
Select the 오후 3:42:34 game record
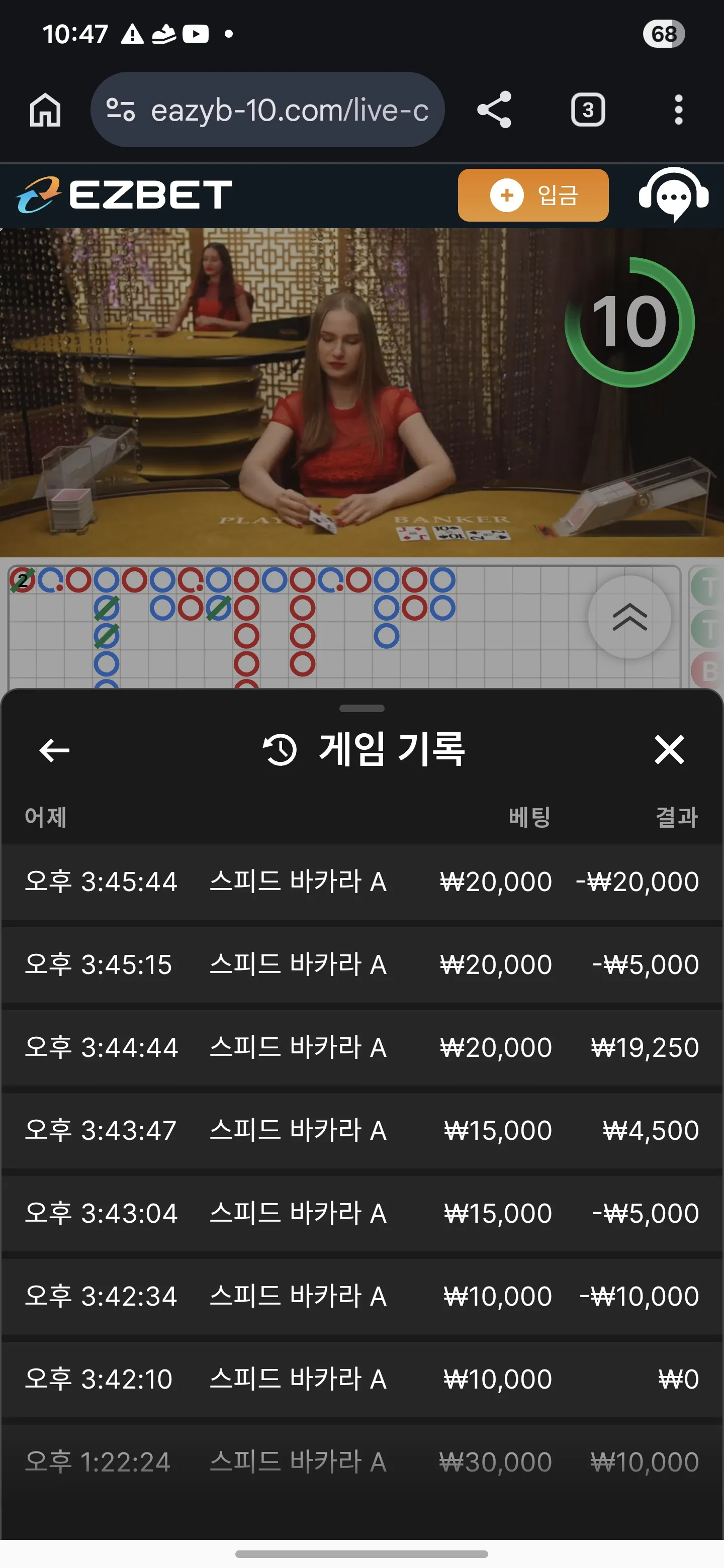[361, 1296]
